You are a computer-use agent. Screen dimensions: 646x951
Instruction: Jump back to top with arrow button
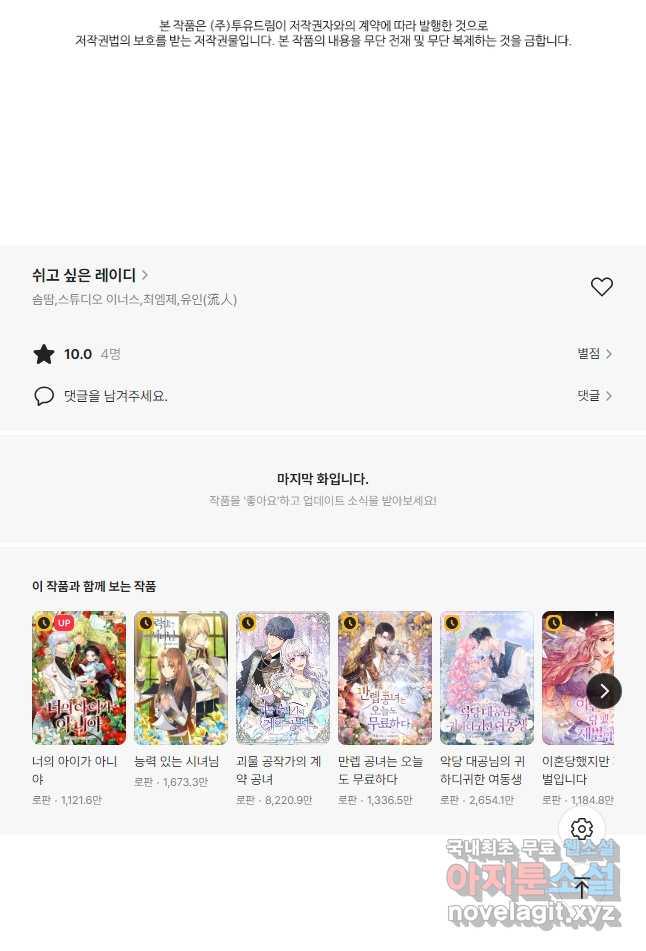(582, 887)
